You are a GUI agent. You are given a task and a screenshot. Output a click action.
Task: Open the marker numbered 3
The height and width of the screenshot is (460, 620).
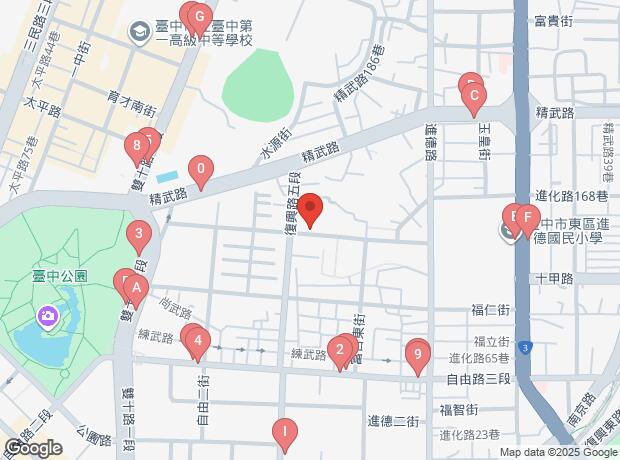click(139, 237)
